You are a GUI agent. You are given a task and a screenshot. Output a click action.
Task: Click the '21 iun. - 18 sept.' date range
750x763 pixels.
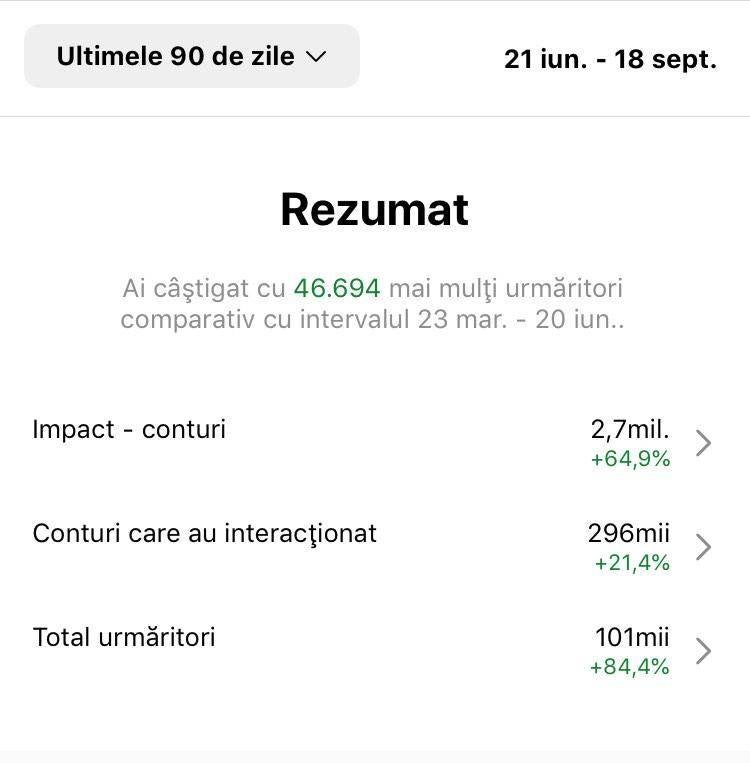610,59
